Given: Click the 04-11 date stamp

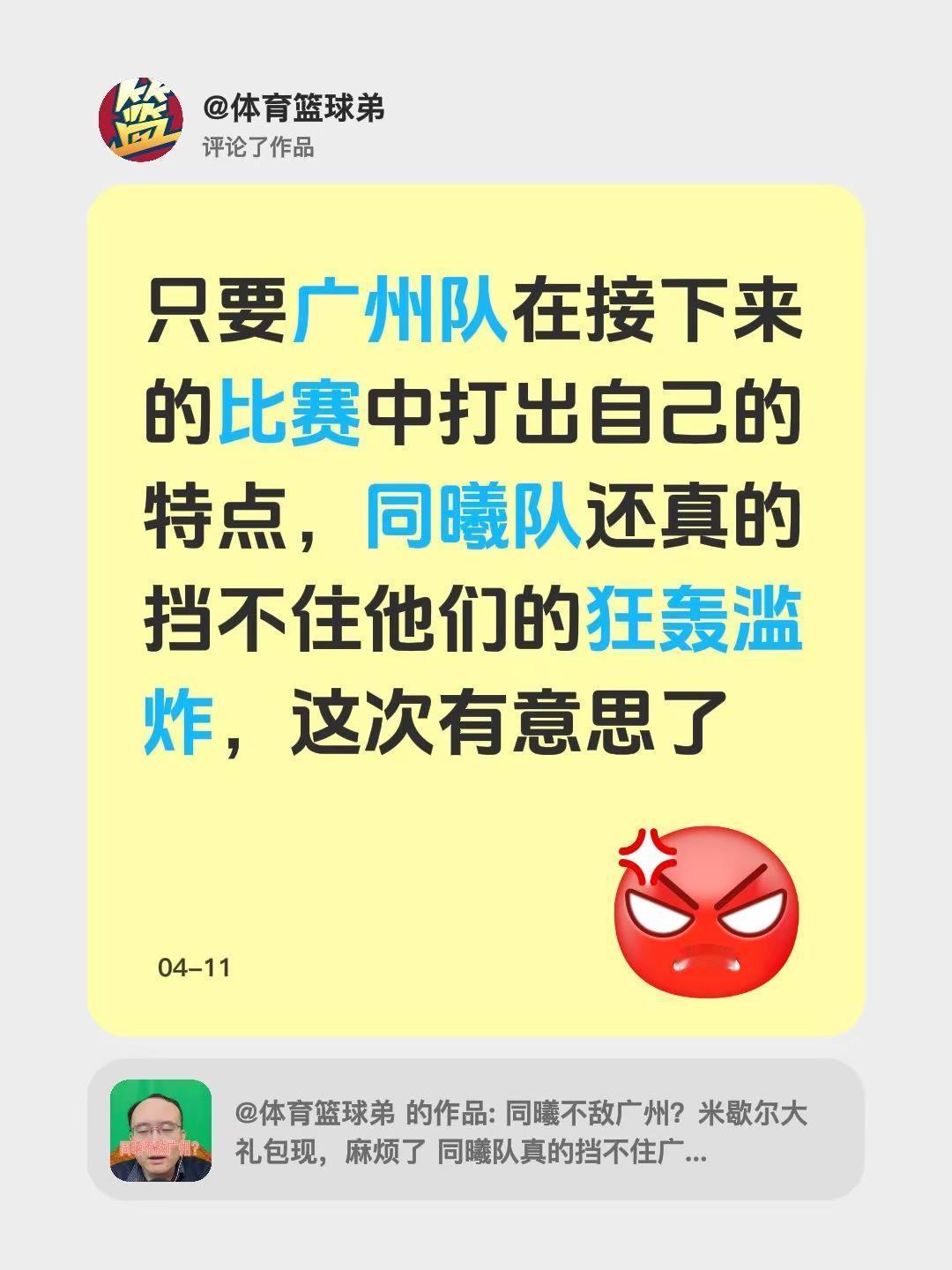Looking at the screenshot, I should click(x=195, y=967).
